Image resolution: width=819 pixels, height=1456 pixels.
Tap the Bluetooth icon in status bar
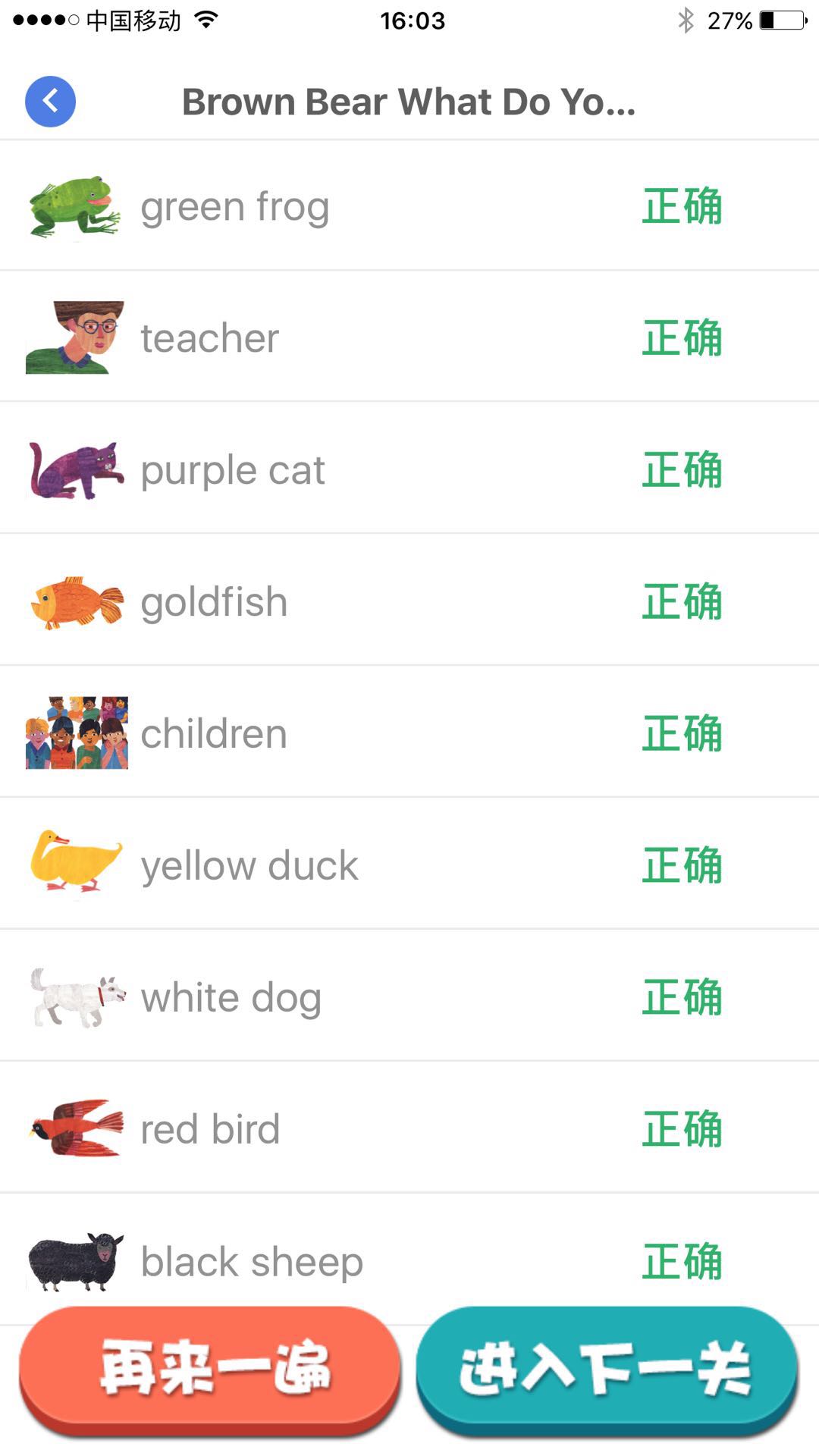(x=686, y=20)
